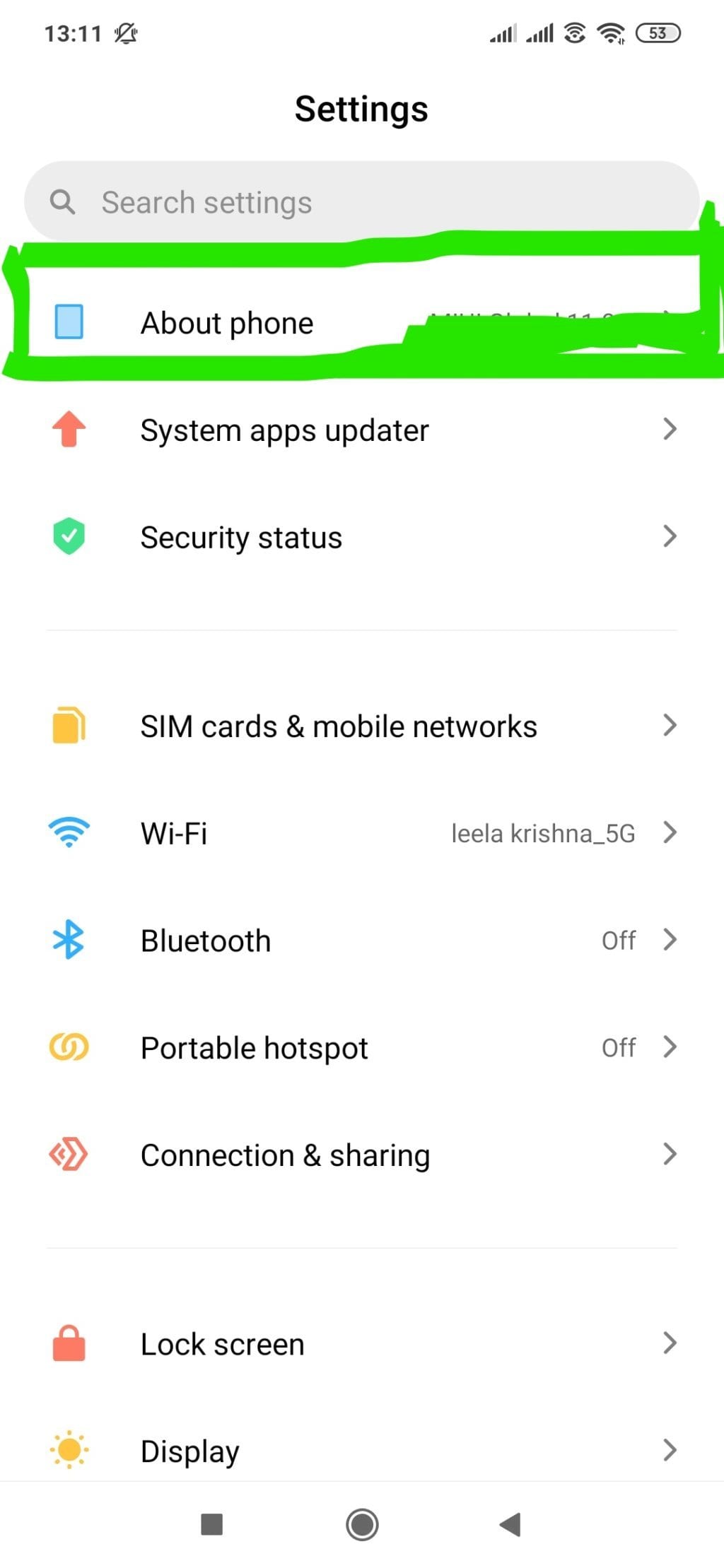The height and width of the screenshot is (1568, 724).
Task: Click the SIM cards icon
Action: point(69,724)
